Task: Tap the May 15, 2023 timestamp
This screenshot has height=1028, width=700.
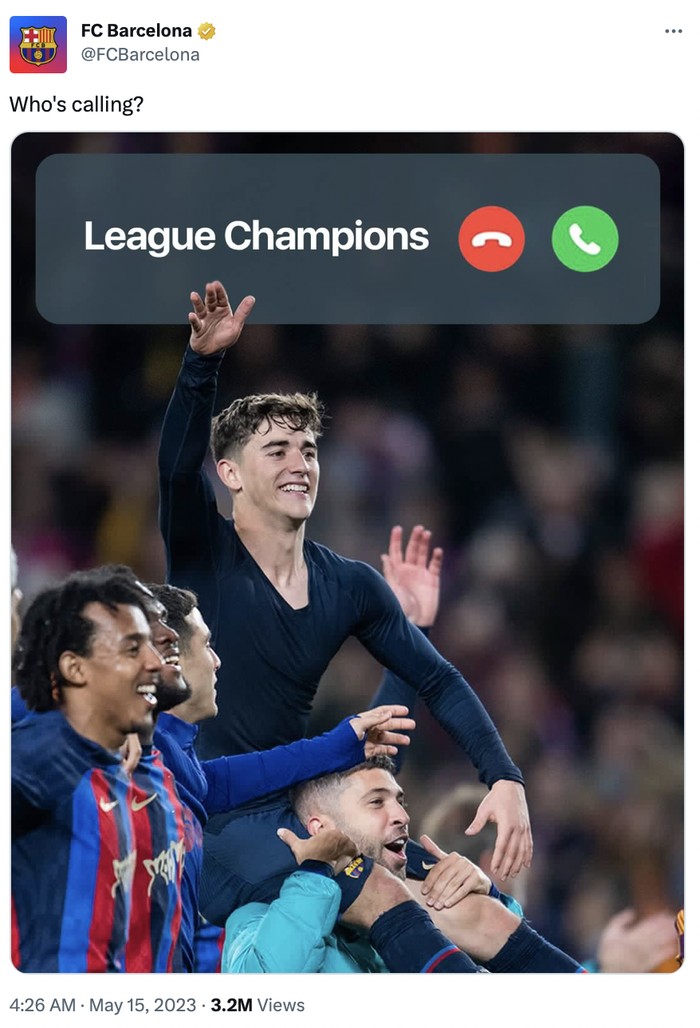Action: click(145, 1005)
